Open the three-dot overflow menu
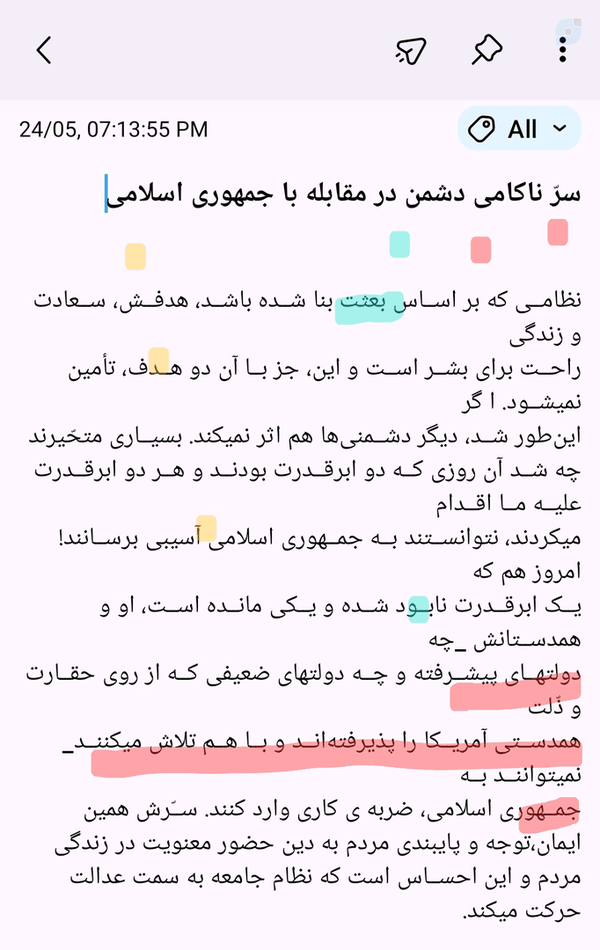Image resolution: width=600 pixels, height=950 pixels. point(562,50)
